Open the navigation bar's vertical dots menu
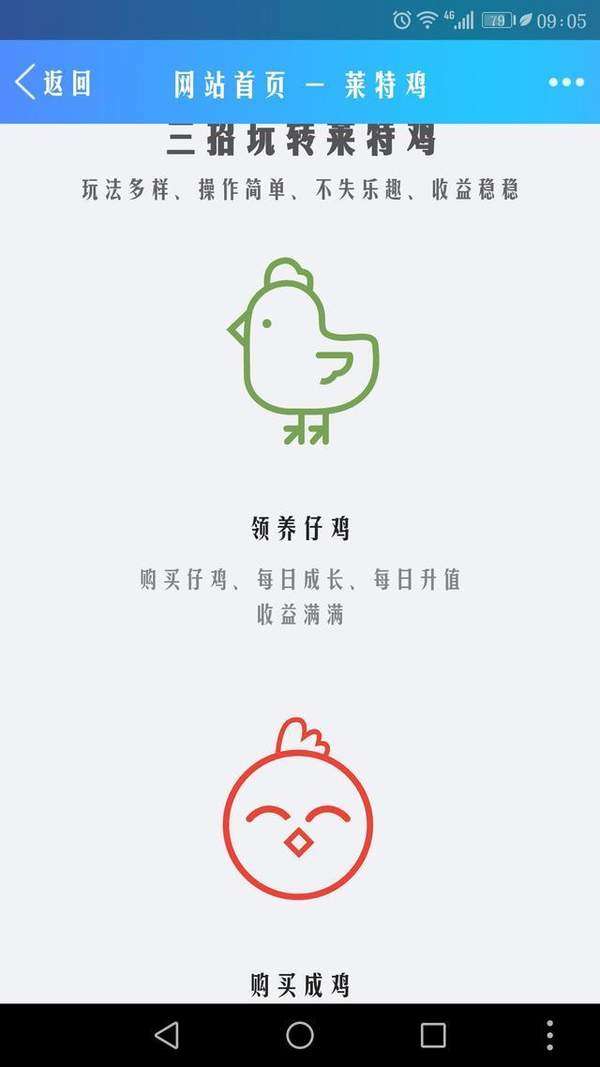Viewport: 600px width, 1067px height. [x=550, y=1035]
